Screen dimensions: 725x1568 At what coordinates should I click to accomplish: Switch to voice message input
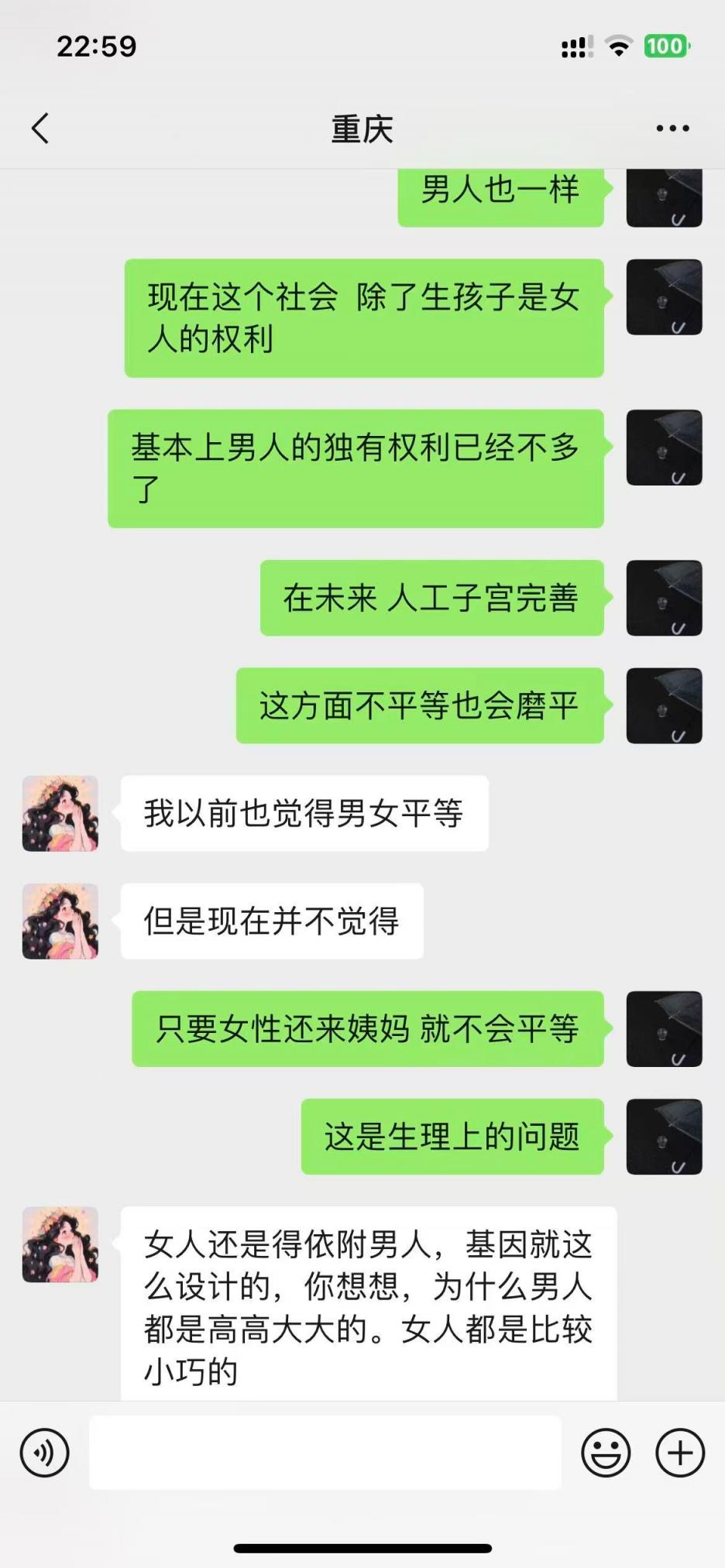[45, 1453]
